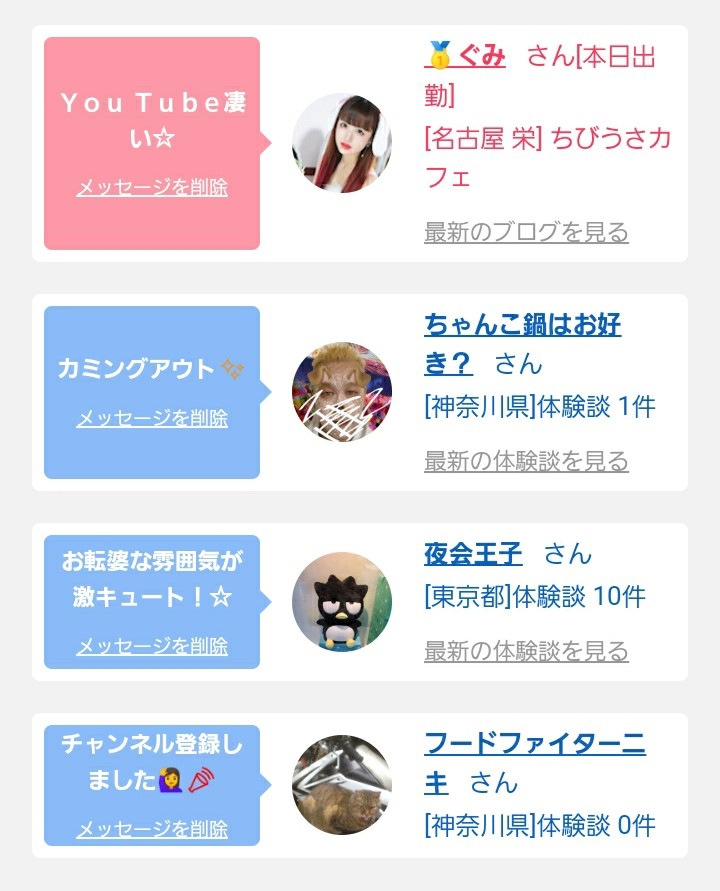
Task: Delete the 'チャンネル登録しました' message
Action: [x=152, y=829]
